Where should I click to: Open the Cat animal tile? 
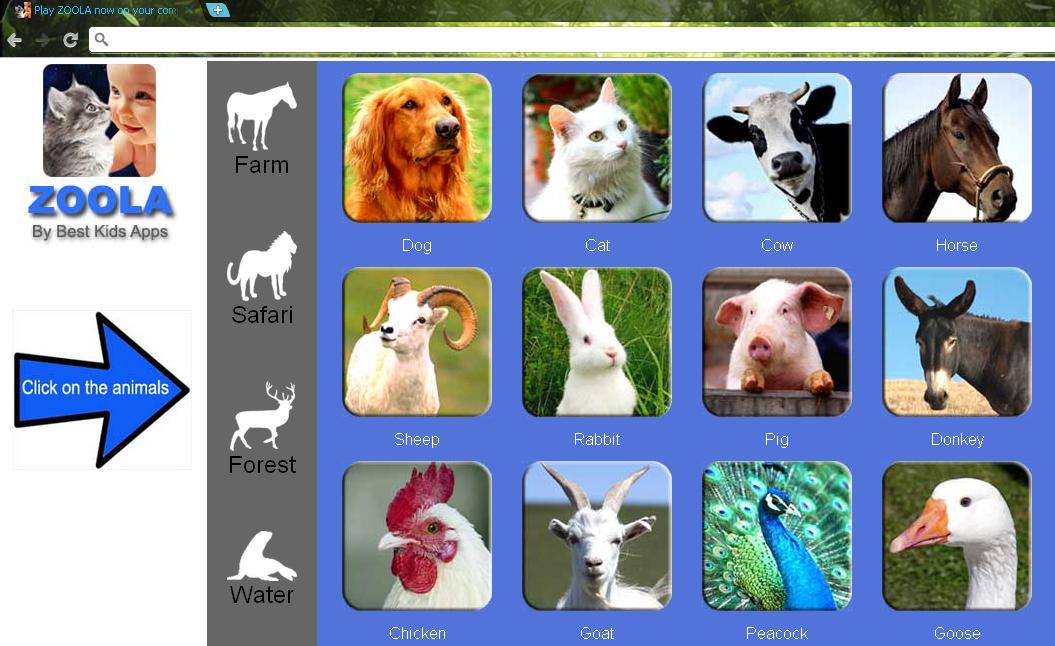[597, 148]
